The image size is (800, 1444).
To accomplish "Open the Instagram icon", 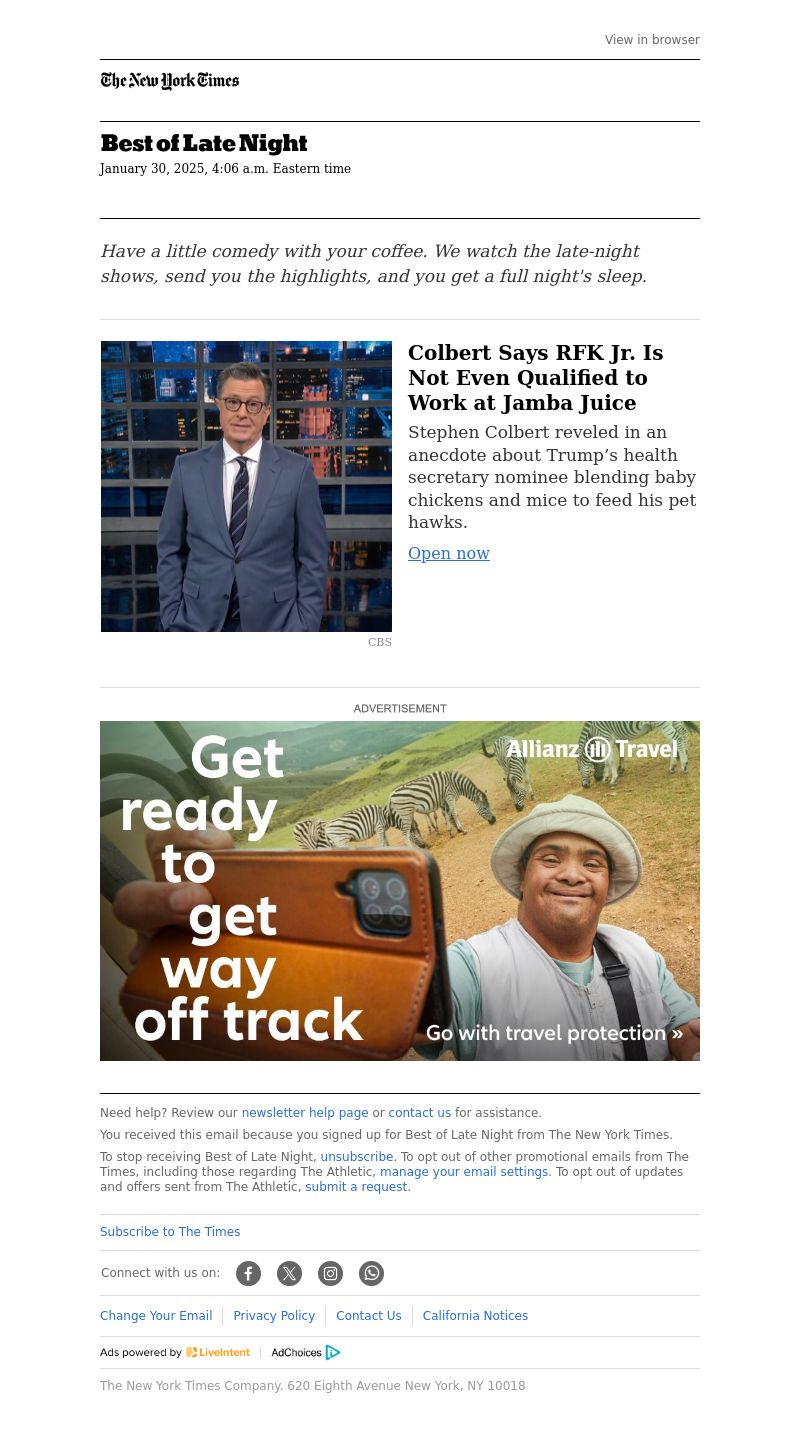I will pyautogui.click(x=330, y=1273).
